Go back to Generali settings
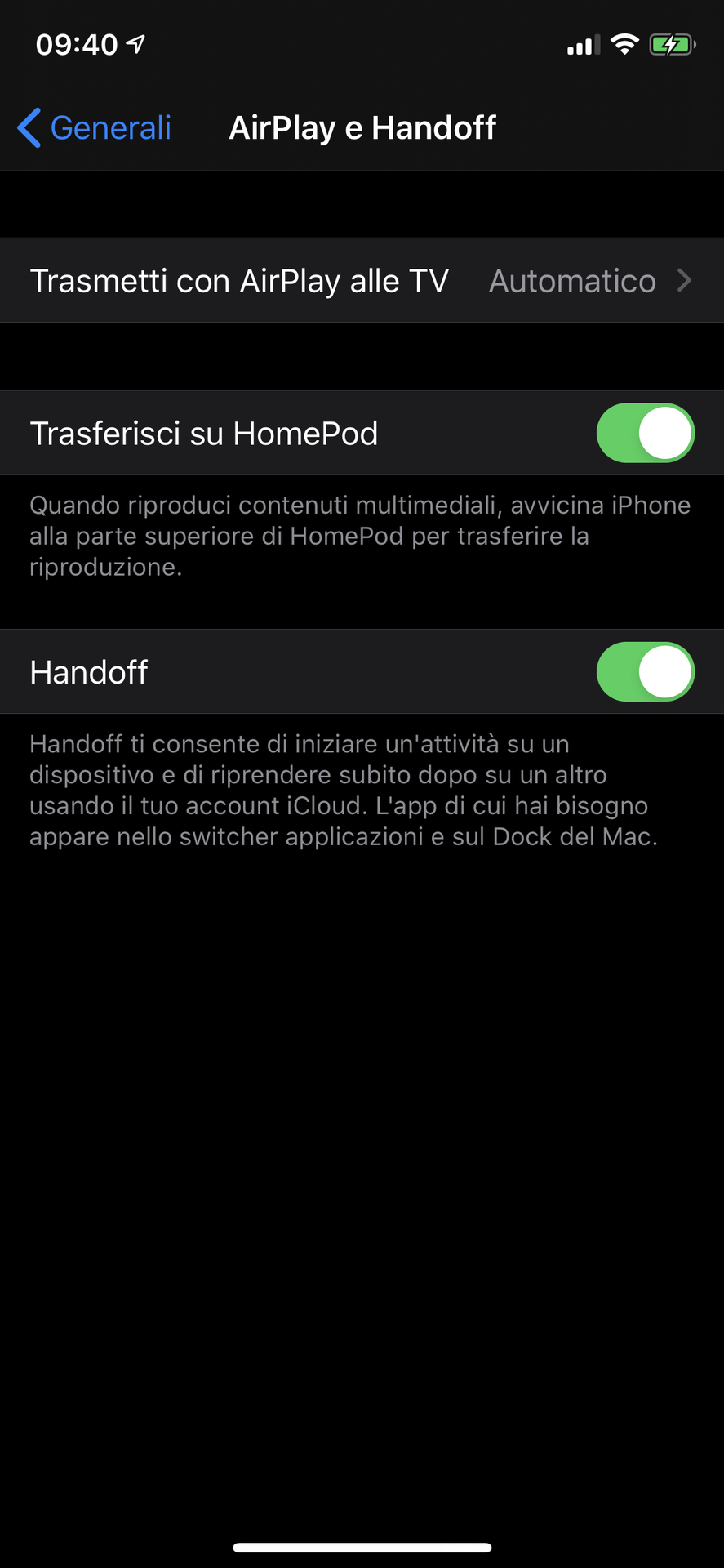The height and width of the screenshot is (1568, 724). (x=94, y=128)
